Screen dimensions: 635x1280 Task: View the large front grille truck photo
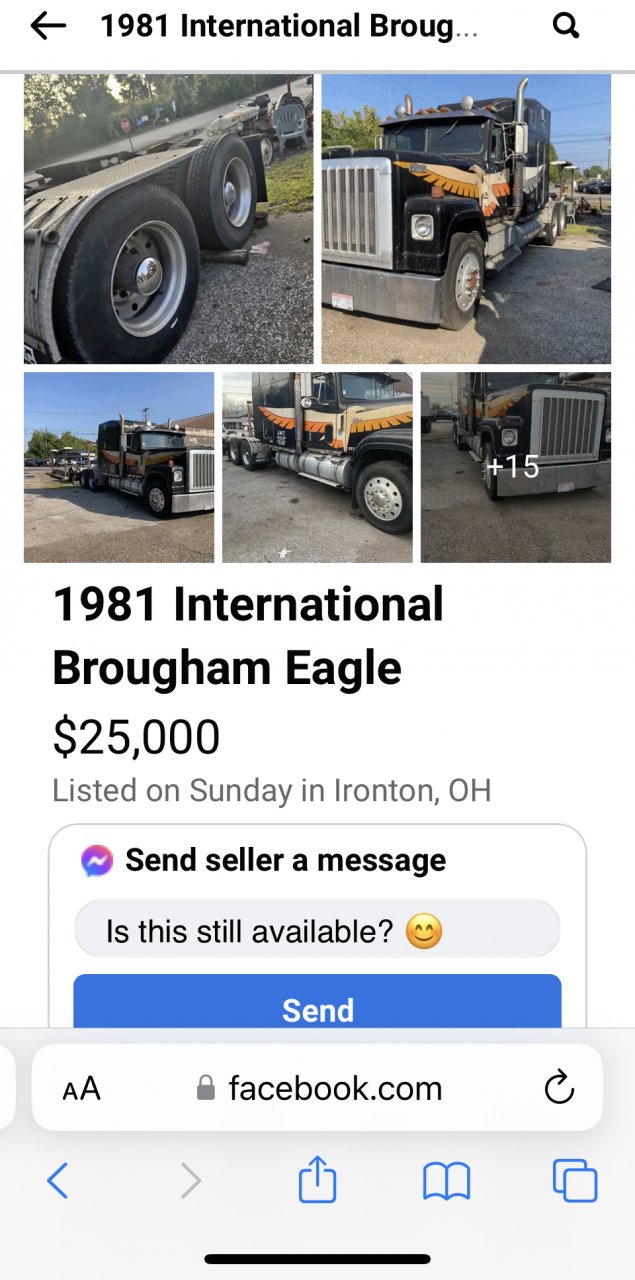[466, 219]
